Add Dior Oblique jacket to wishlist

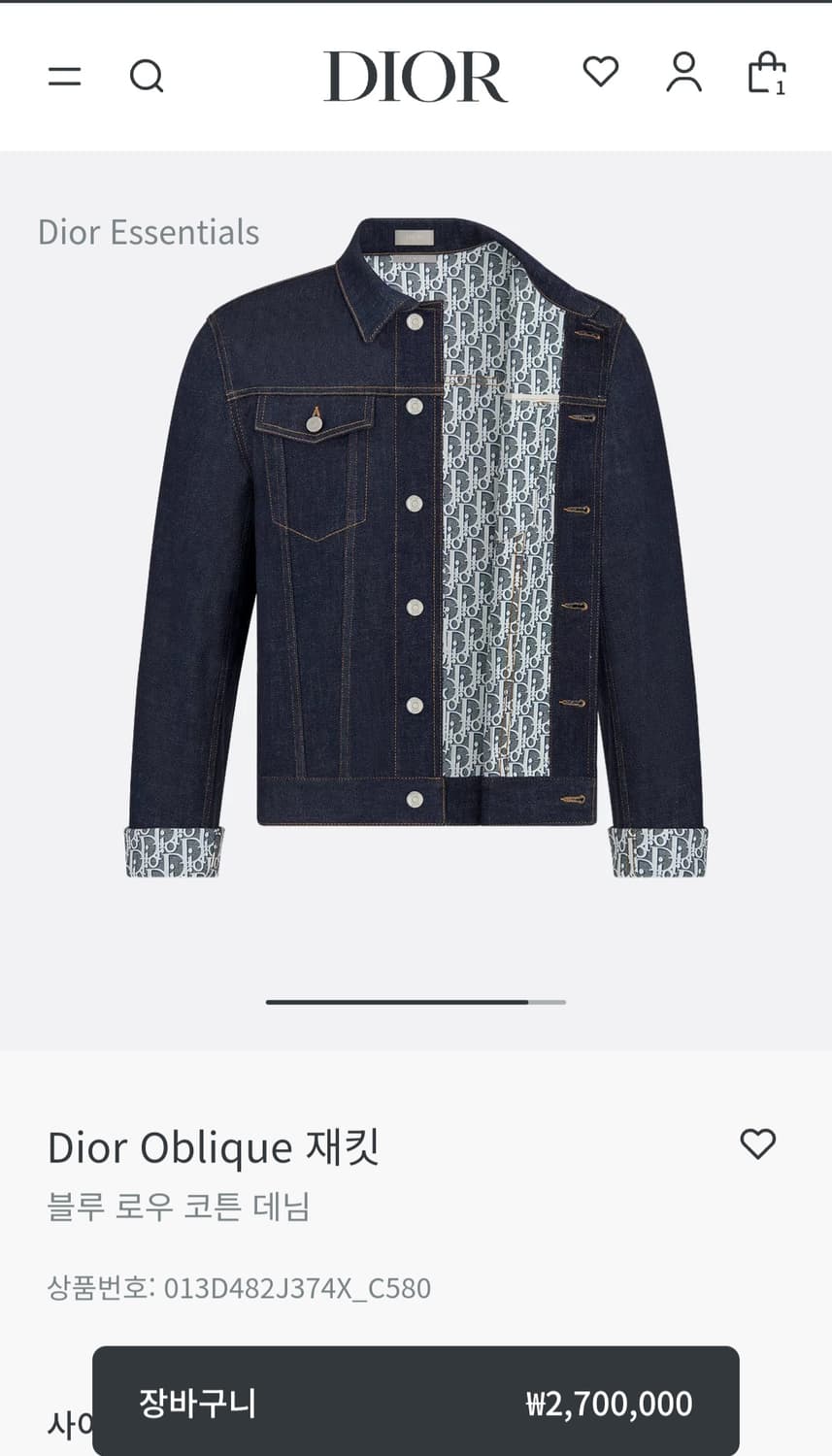(x=757, y=1143)
